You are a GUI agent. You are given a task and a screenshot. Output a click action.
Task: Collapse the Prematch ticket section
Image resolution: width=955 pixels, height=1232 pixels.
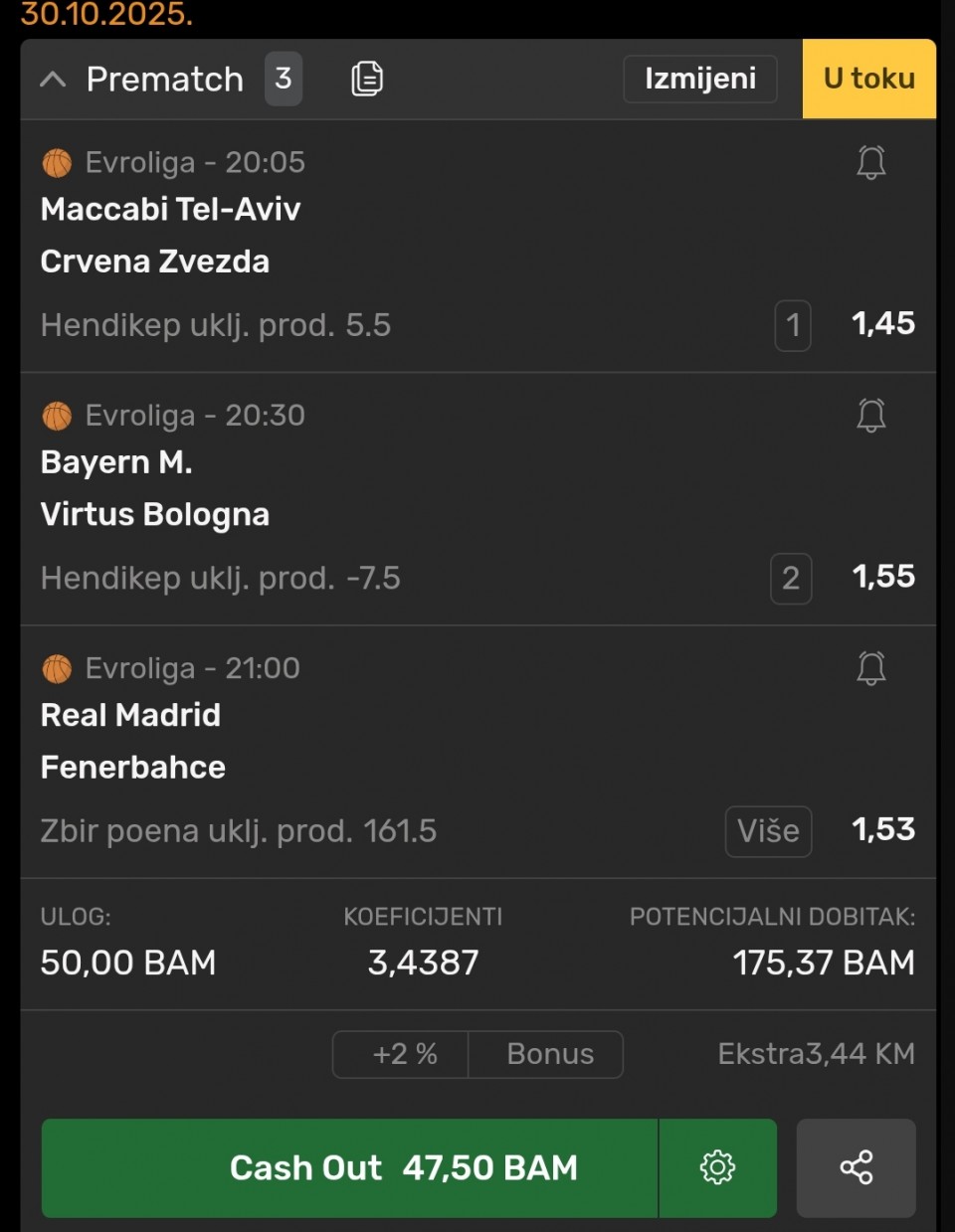point(53,80)
